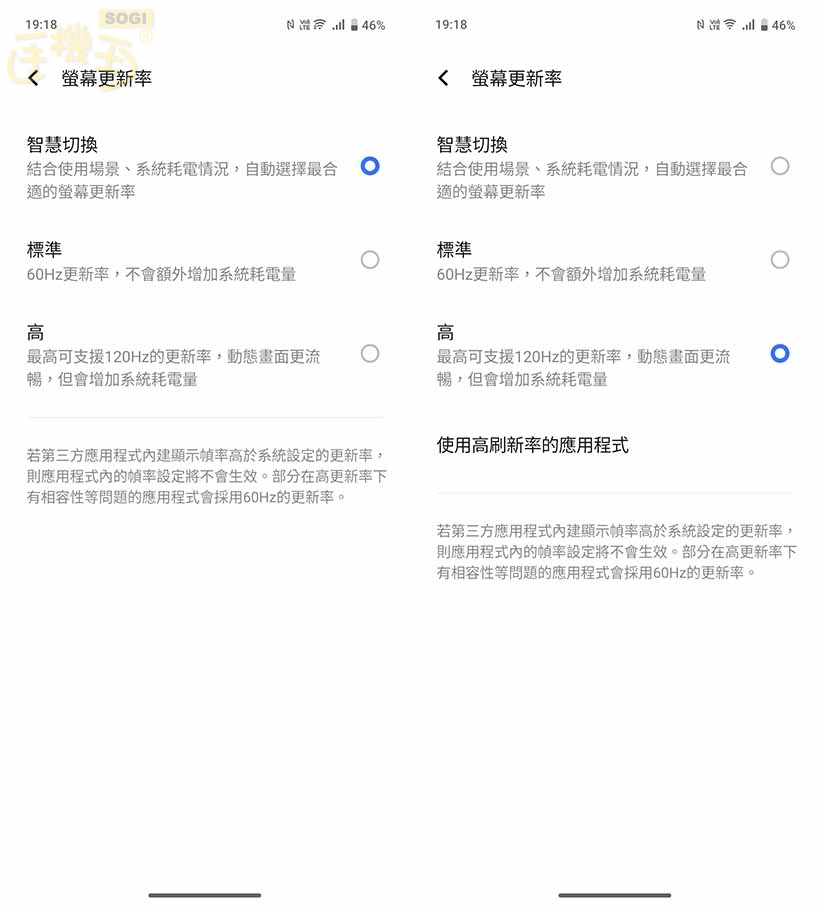Enable 智慧切換 on the right-side screen
The height and width of the screenshot is (908, 820).
coord(780,167)
